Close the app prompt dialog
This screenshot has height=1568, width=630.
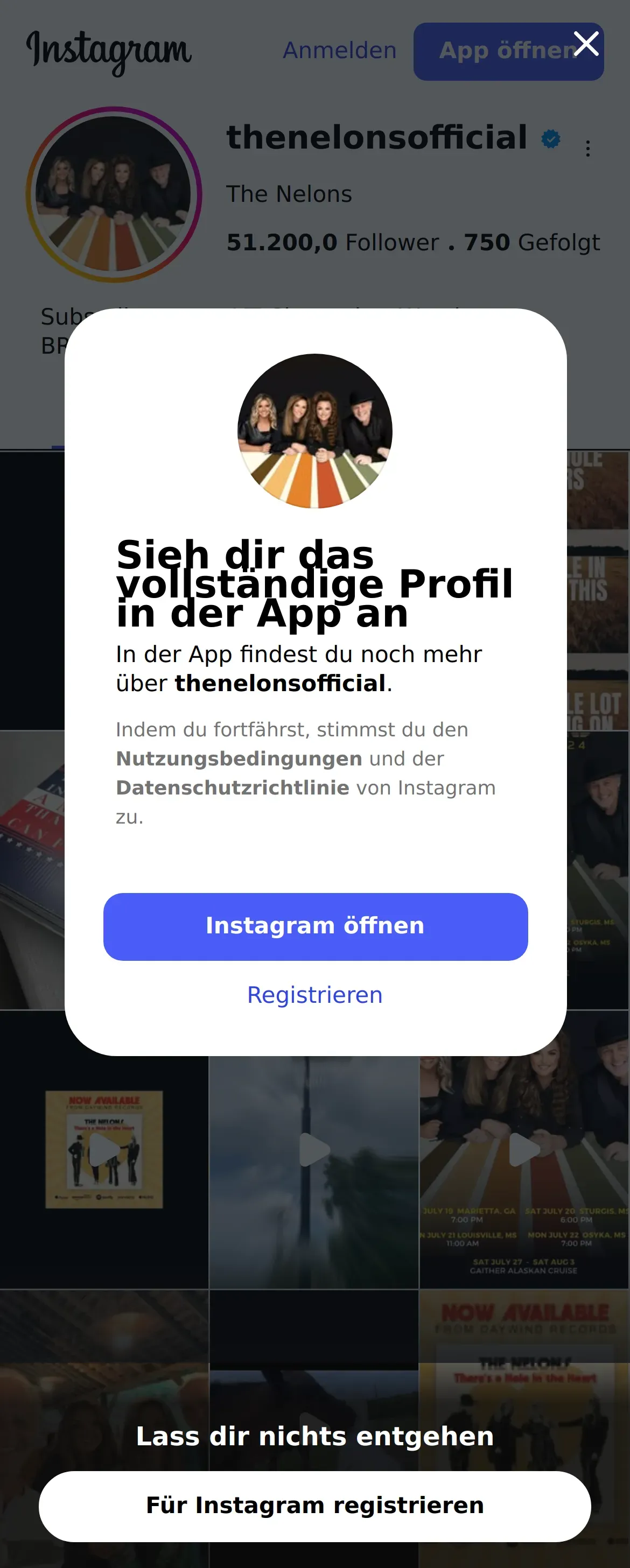click(x=586, y=44)
